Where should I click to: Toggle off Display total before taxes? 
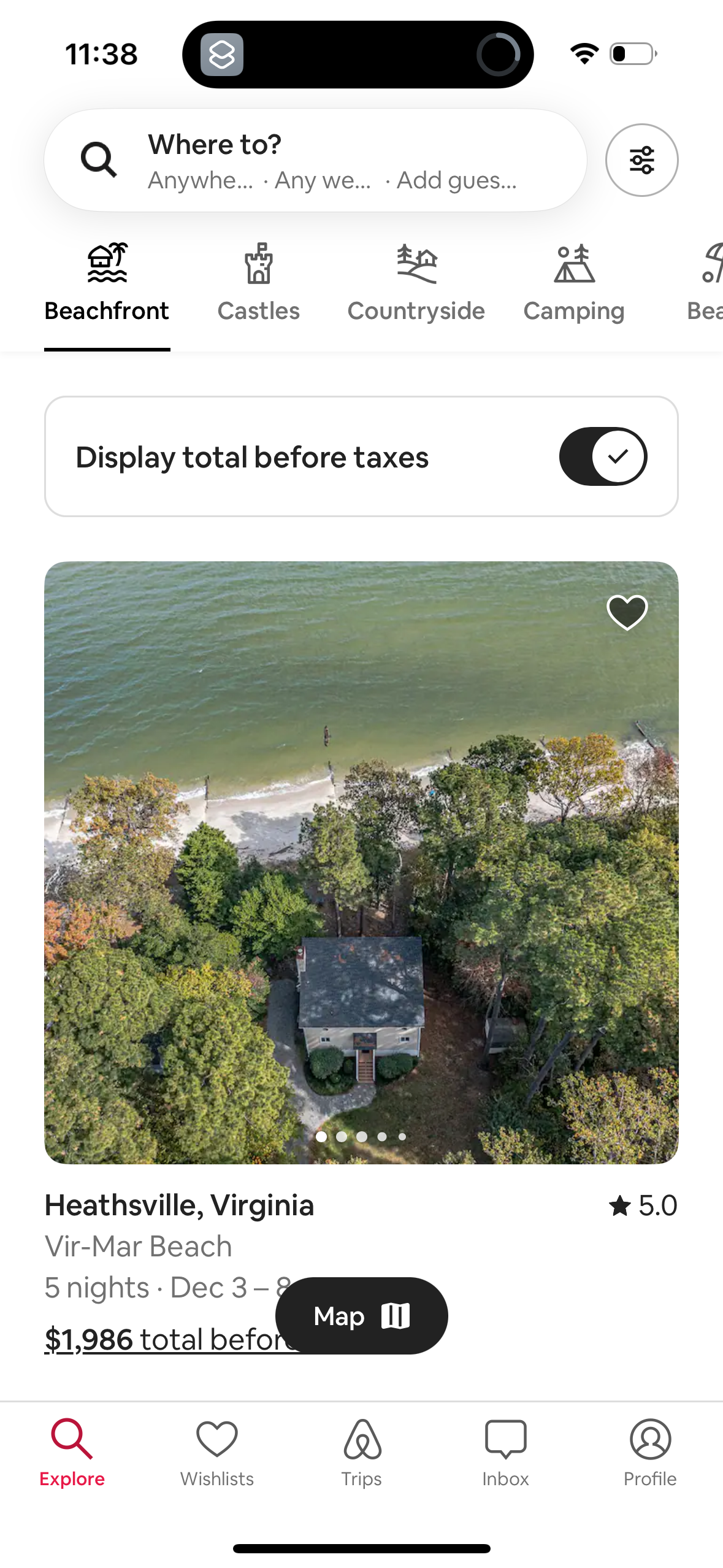click(603, 456)
